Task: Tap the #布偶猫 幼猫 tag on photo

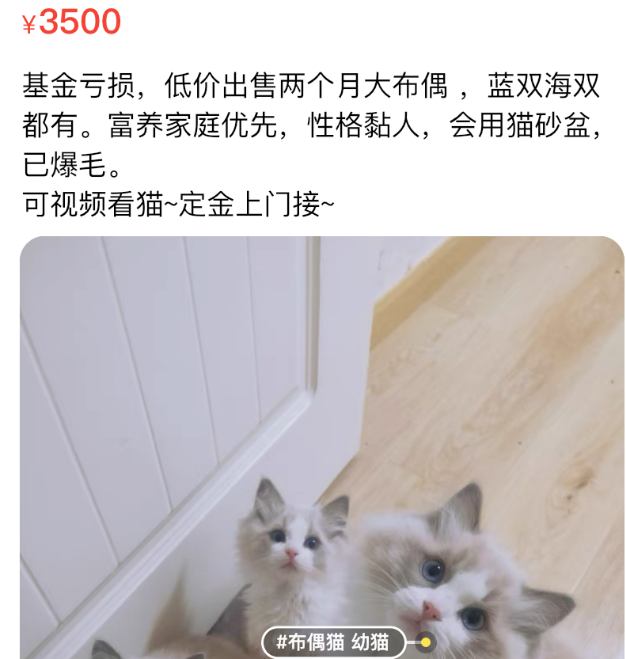Action: 334,642
